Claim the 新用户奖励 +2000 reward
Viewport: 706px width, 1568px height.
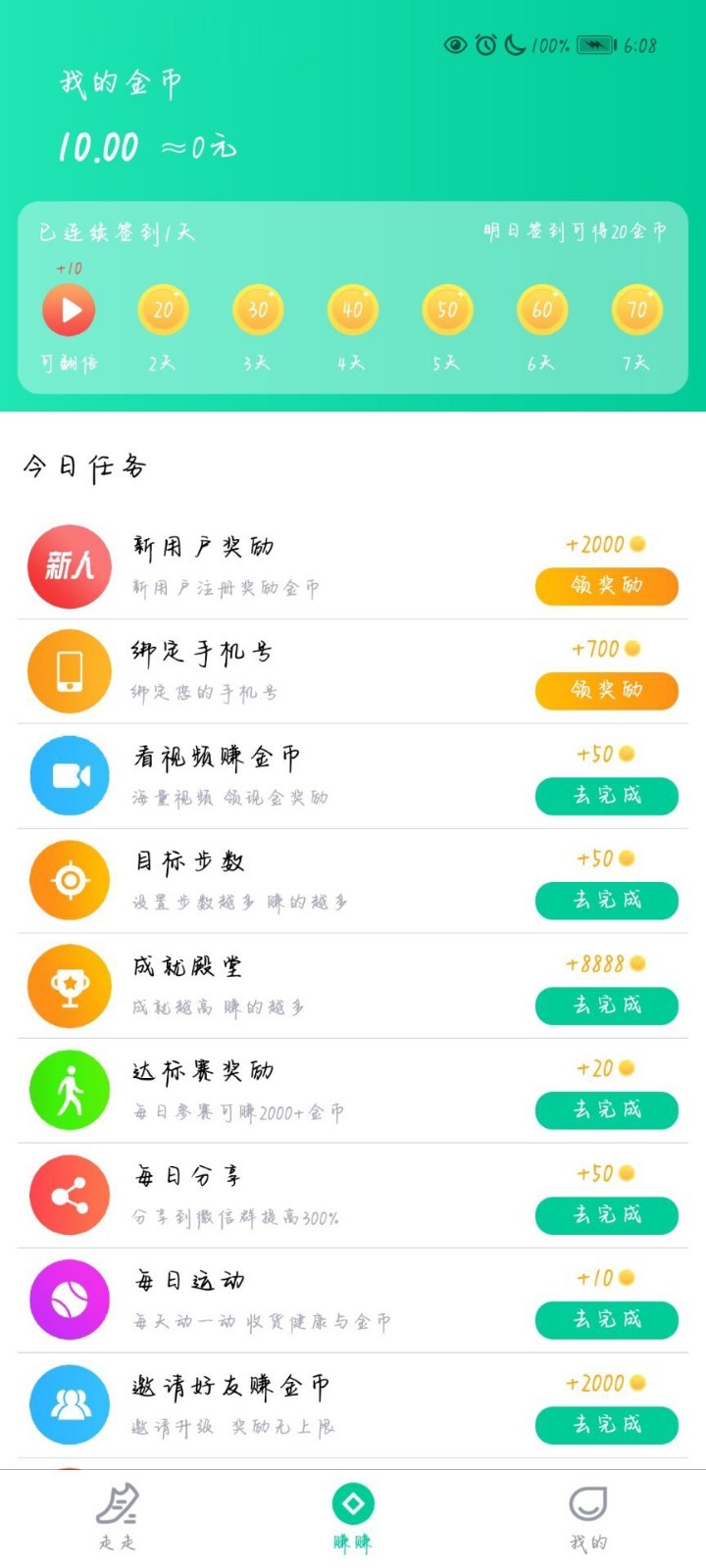point(606,586)
